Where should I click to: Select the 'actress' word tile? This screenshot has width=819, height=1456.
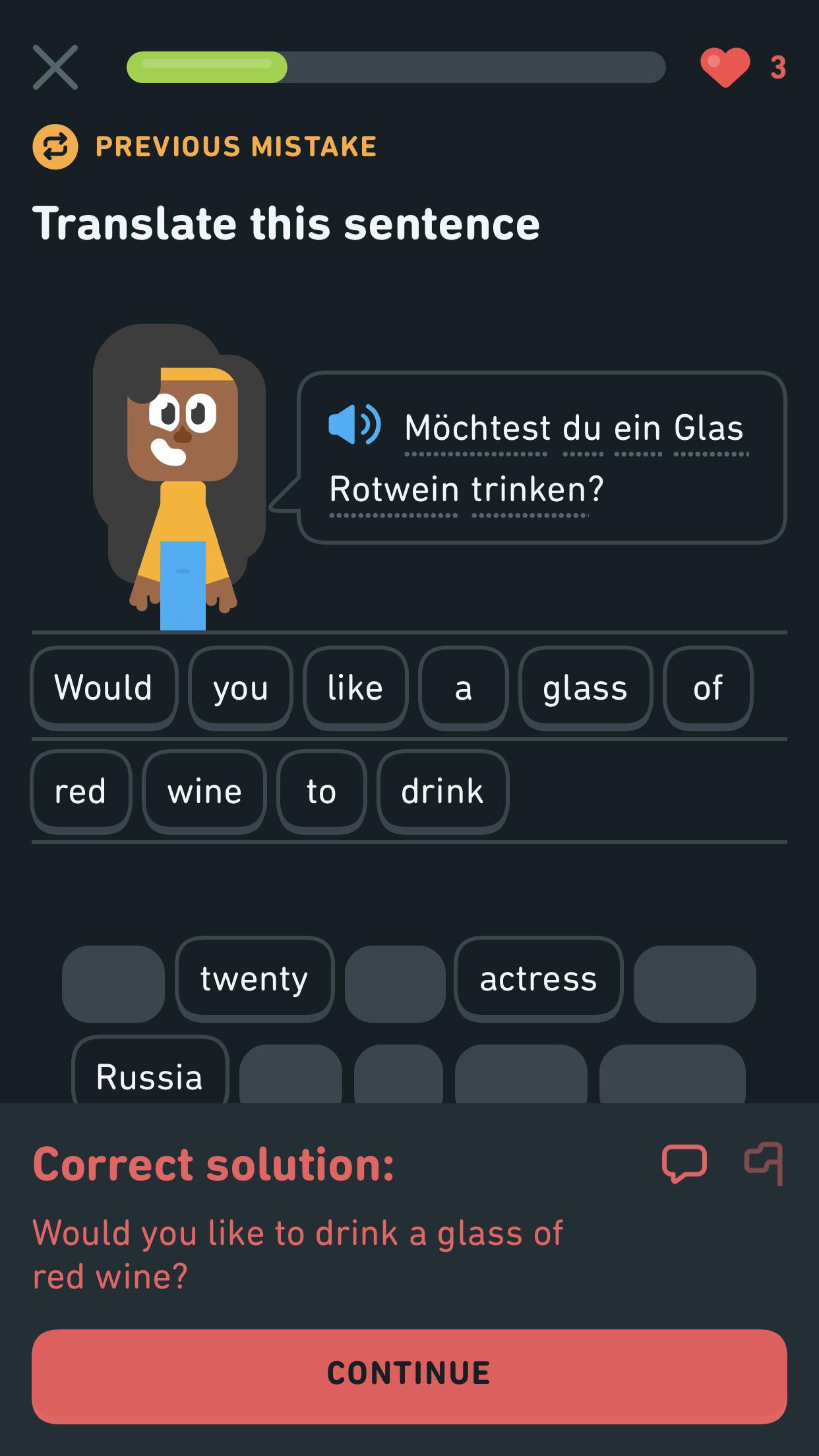click(538, 979)
